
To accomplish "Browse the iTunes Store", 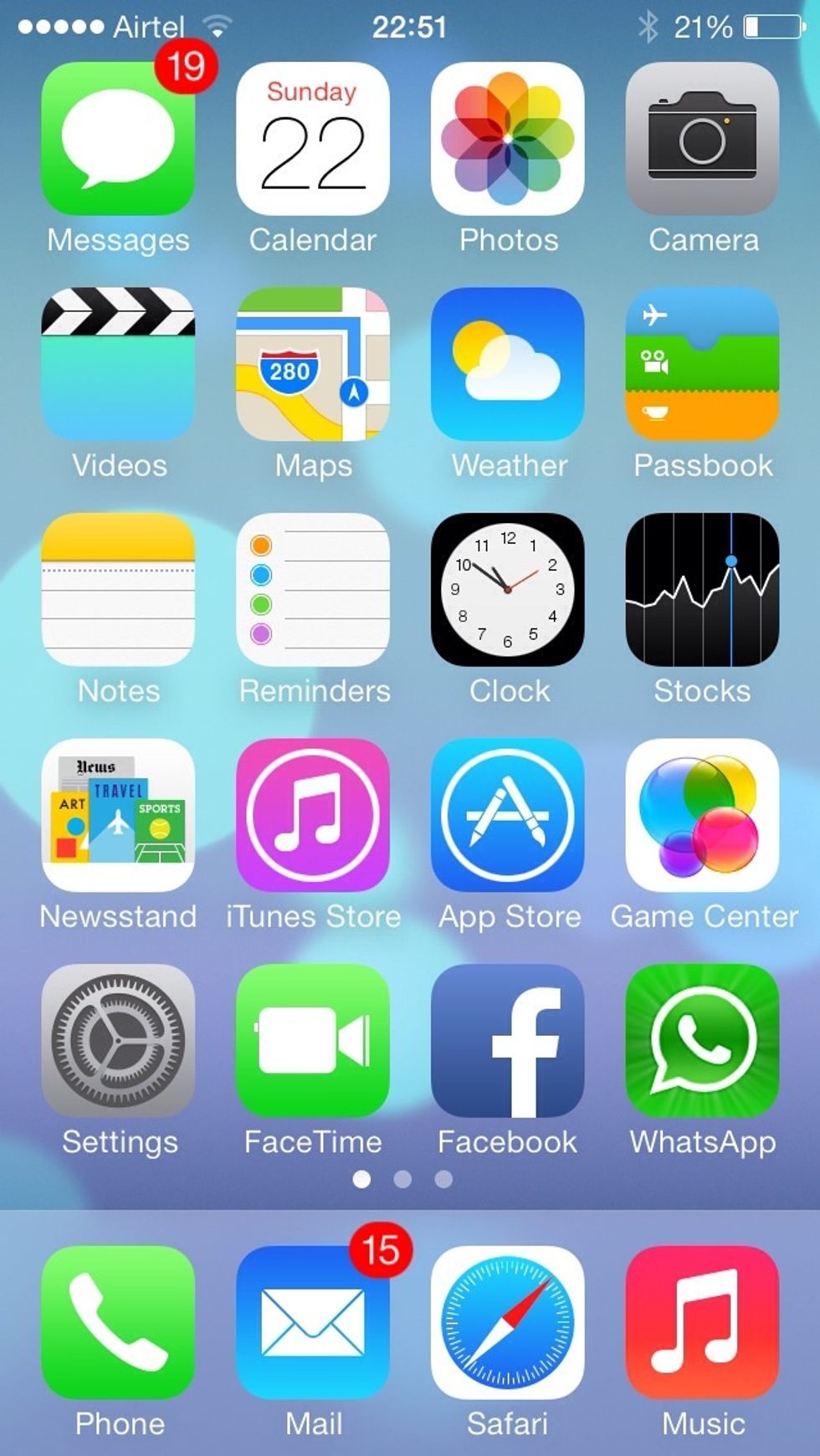I will [x=313, y=815].
